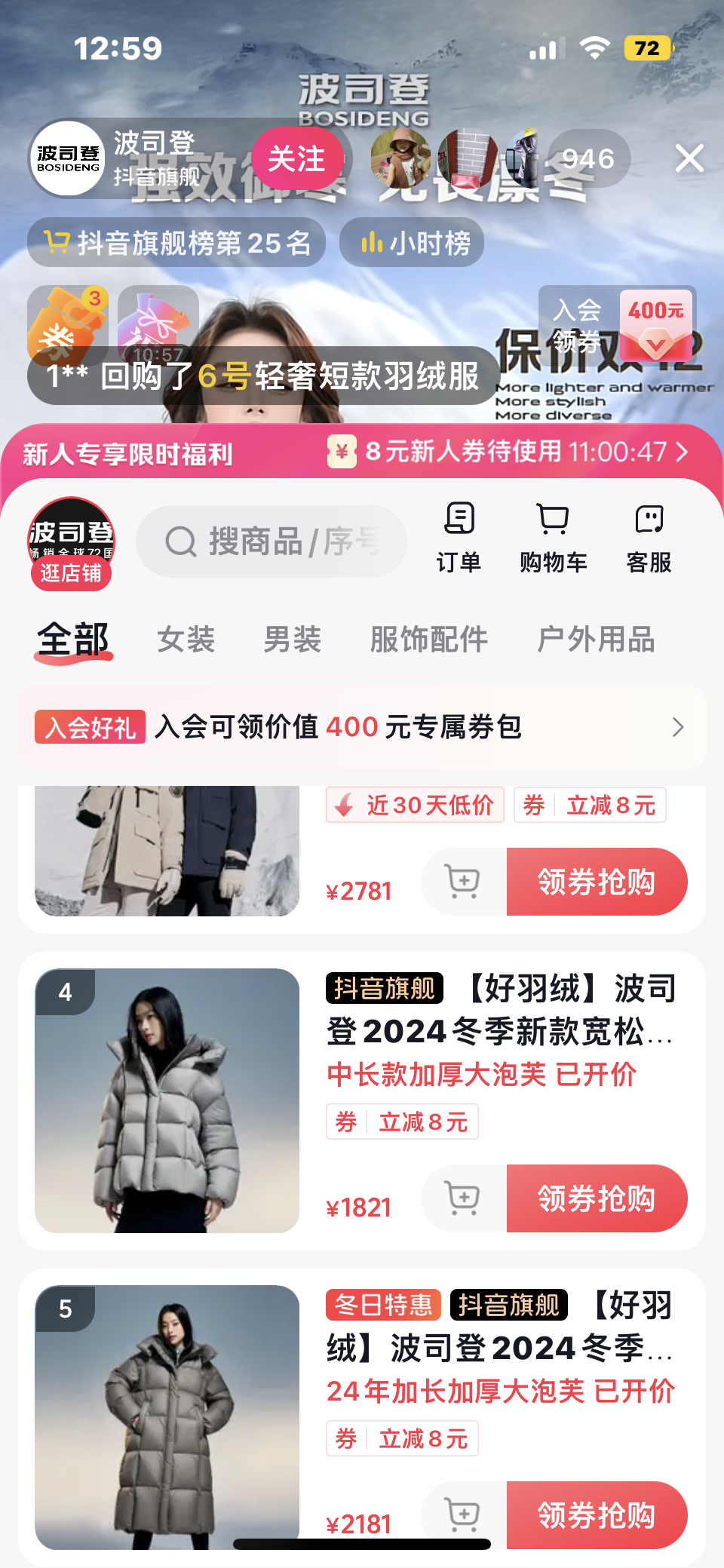Contact 客服 customer service
The height and width of the screenshot is (1568, 724).
click(x=649, y=537)
